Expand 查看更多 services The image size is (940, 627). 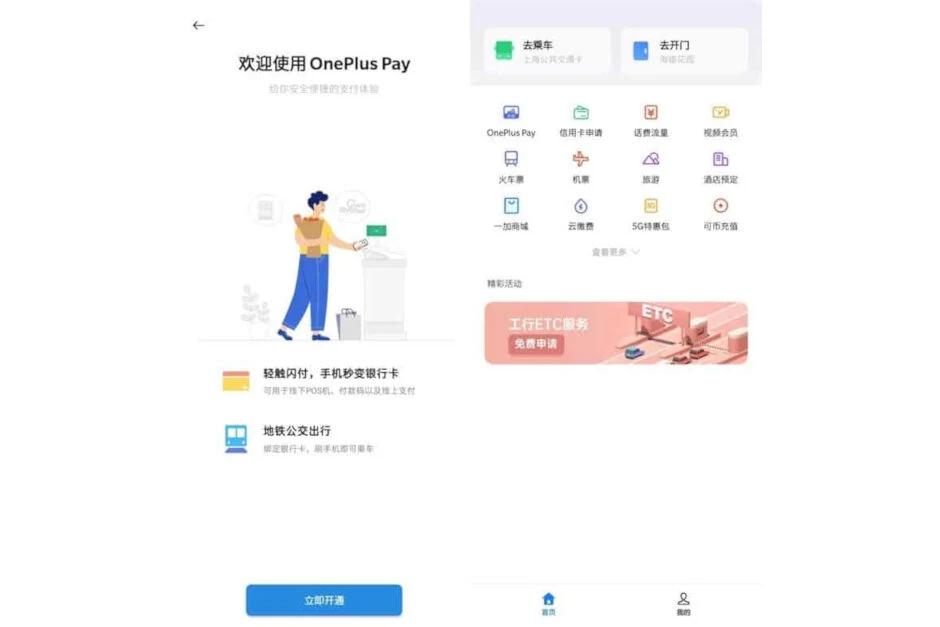click(615, 252)
